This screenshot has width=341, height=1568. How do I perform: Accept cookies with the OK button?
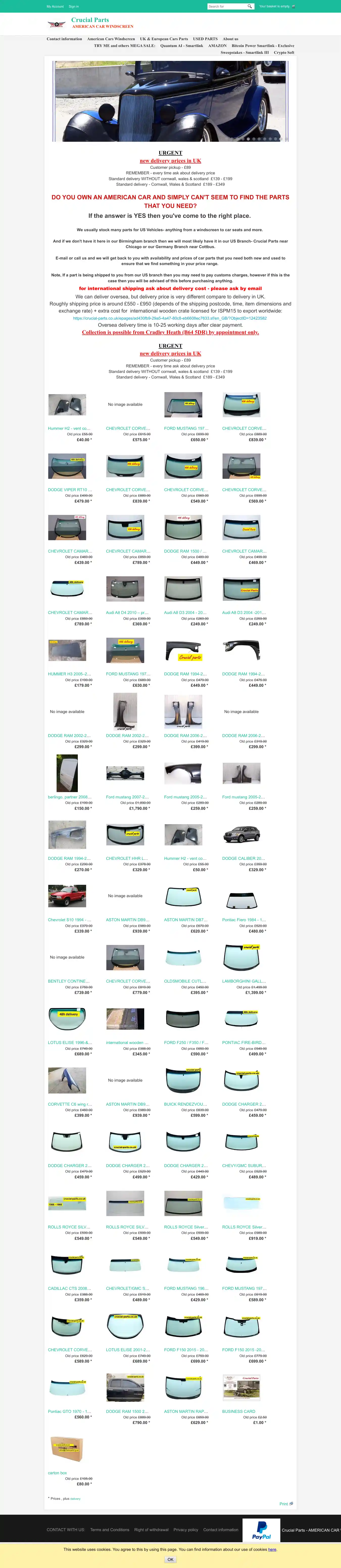170,1559
